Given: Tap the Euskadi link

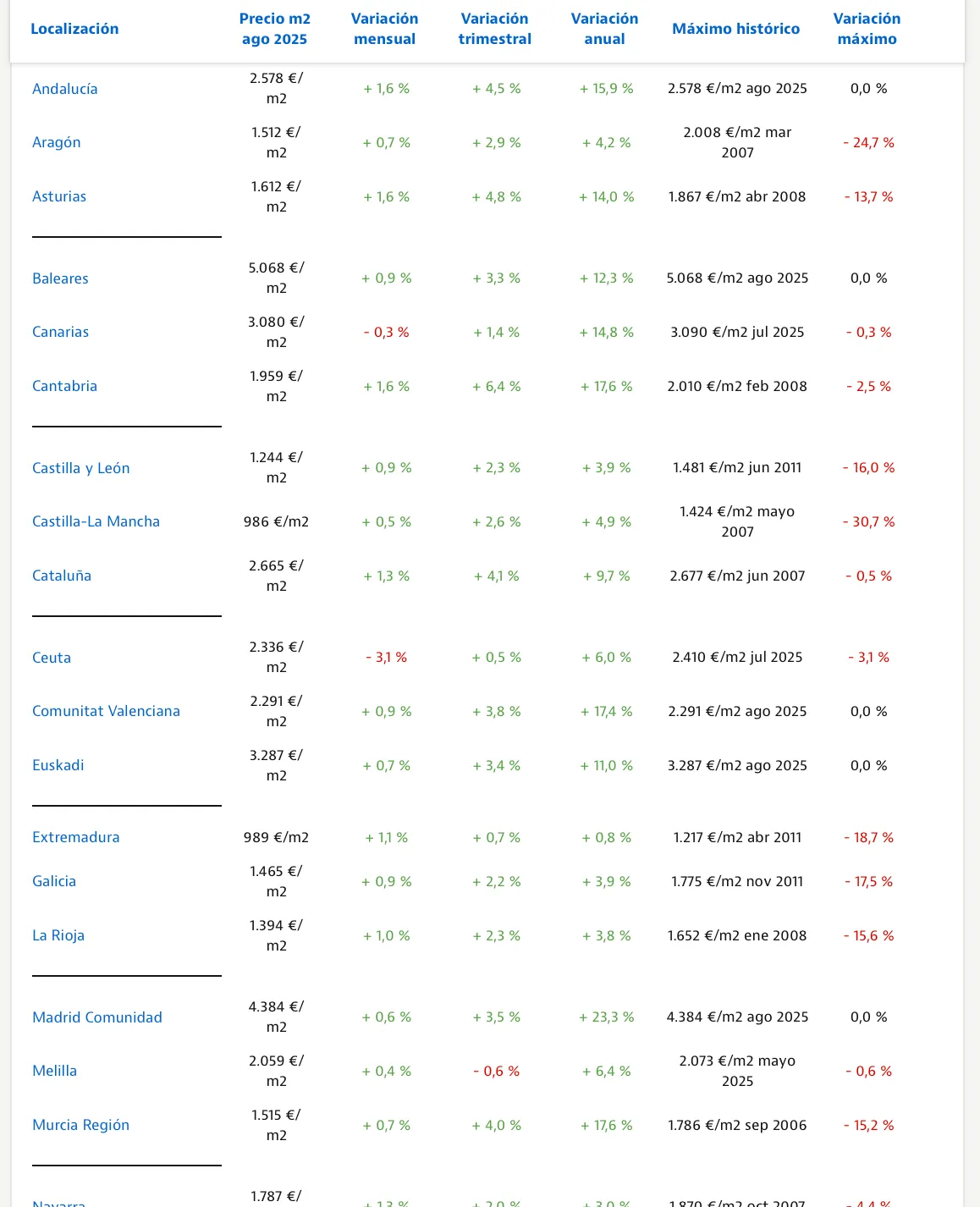Looking at the screenshot, I should pos(58,765).
